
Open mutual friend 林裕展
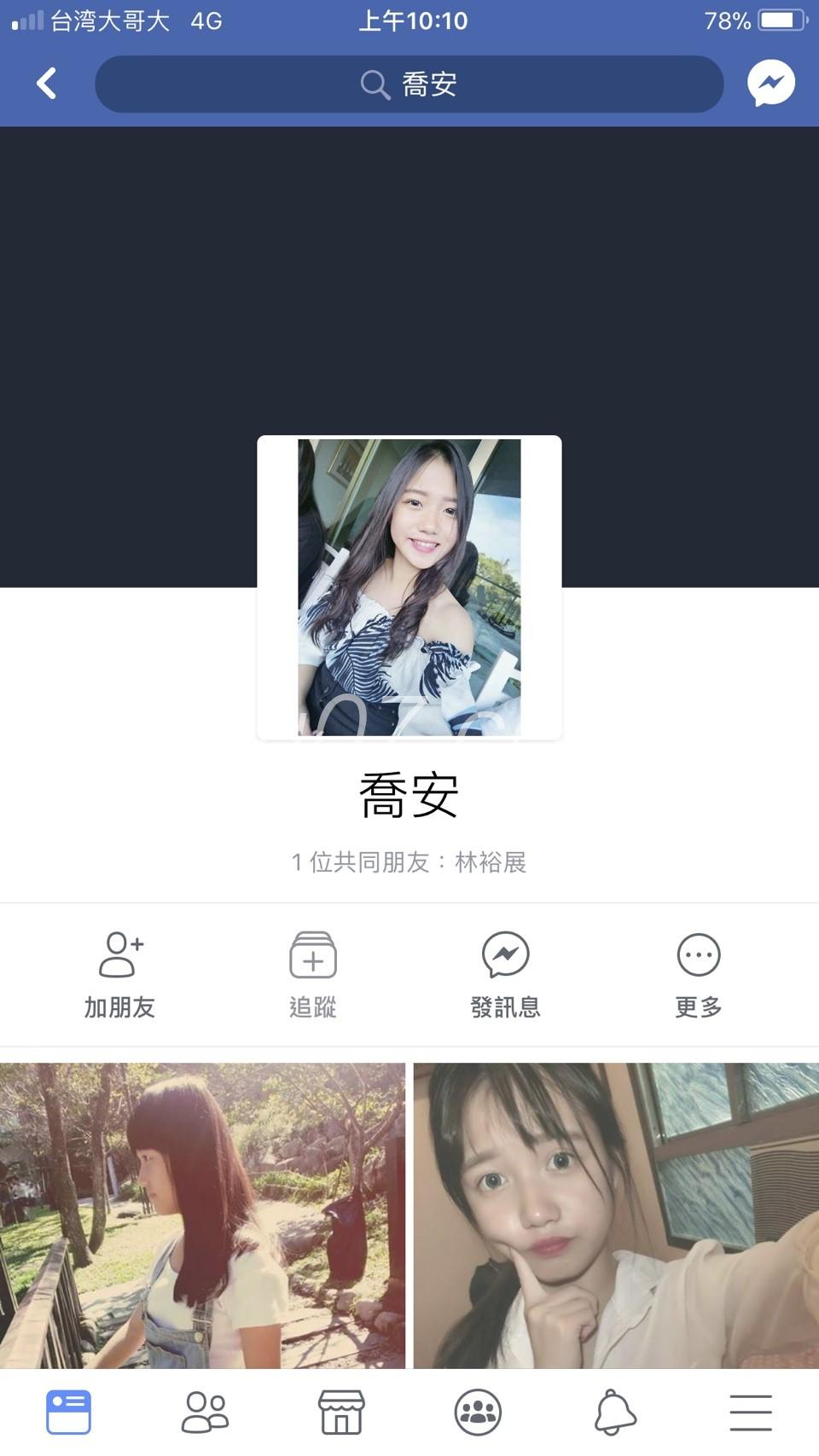tap(491, 862)
